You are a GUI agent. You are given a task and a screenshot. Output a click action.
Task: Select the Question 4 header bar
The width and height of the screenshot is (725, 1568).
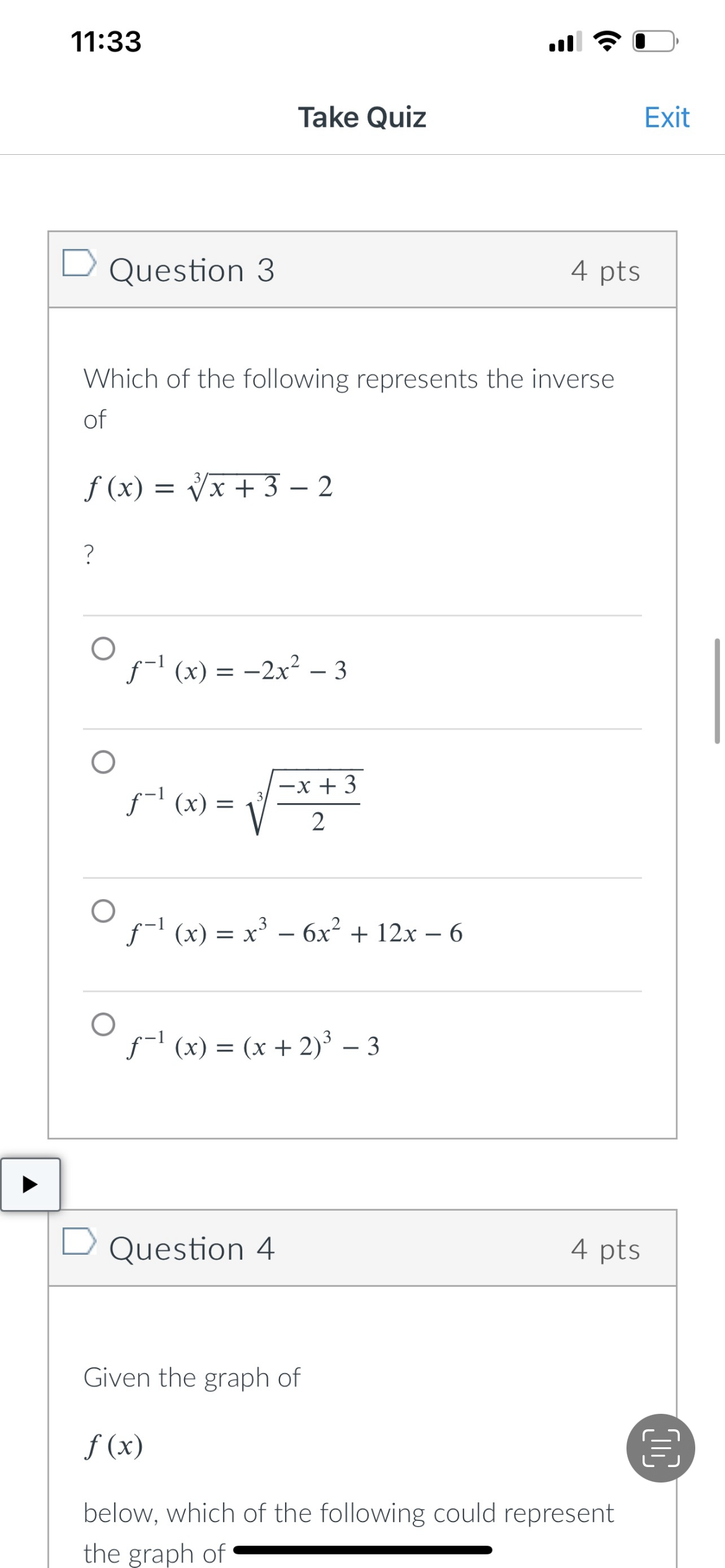(x=362, y=1248)
